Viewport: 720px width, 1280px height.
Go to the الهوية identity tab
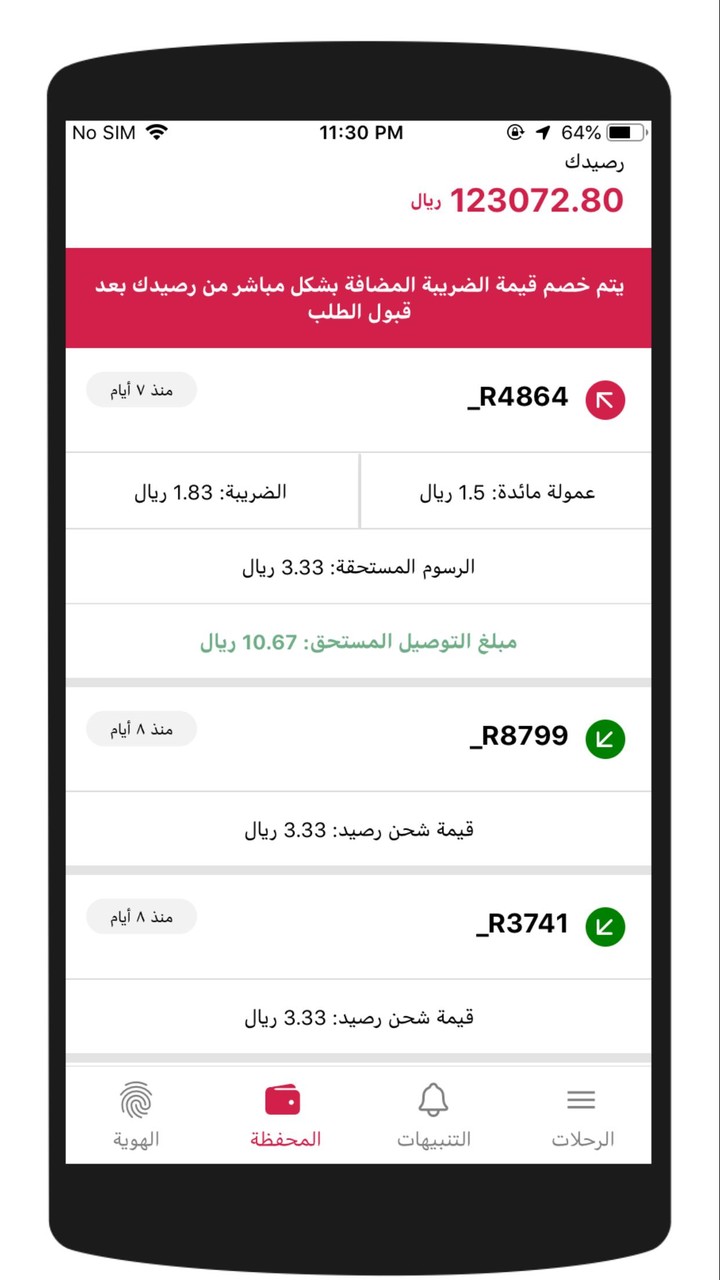point(137,1116)
